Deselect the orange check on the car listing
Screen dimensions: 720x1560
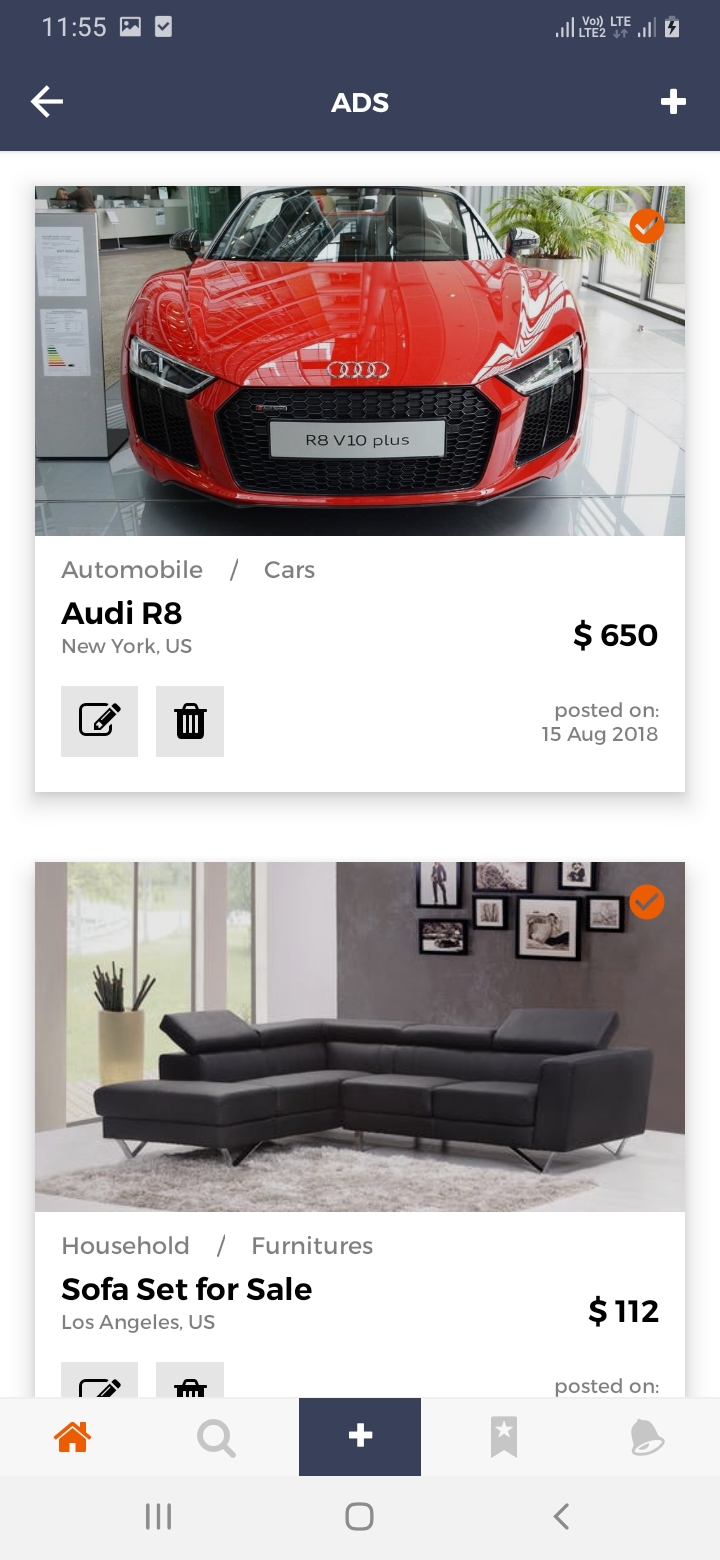coord(646,226)
